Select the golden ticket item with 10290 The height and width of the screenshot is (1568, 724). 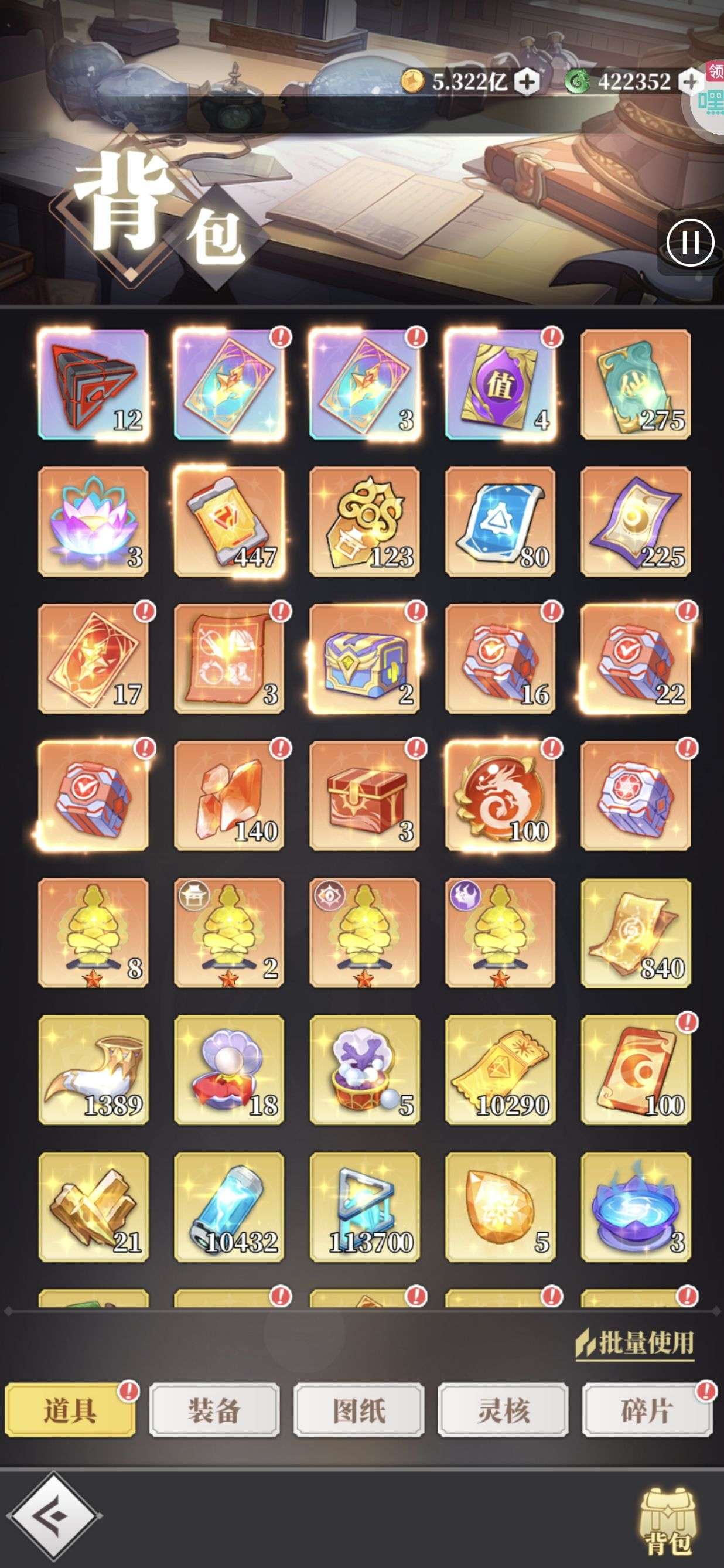500,1069
